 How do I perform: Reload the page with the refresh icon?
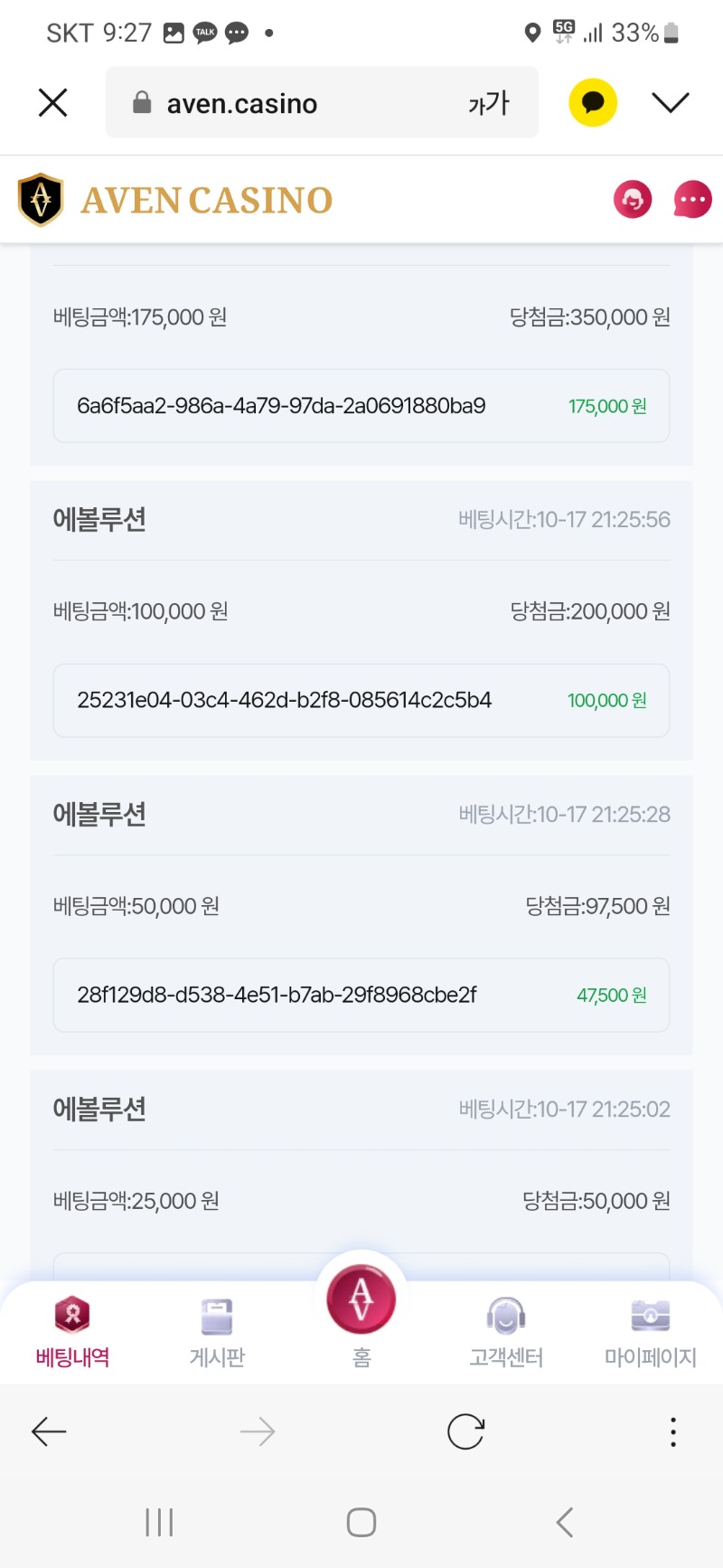pyautogui.click(x=466, y=1431)
